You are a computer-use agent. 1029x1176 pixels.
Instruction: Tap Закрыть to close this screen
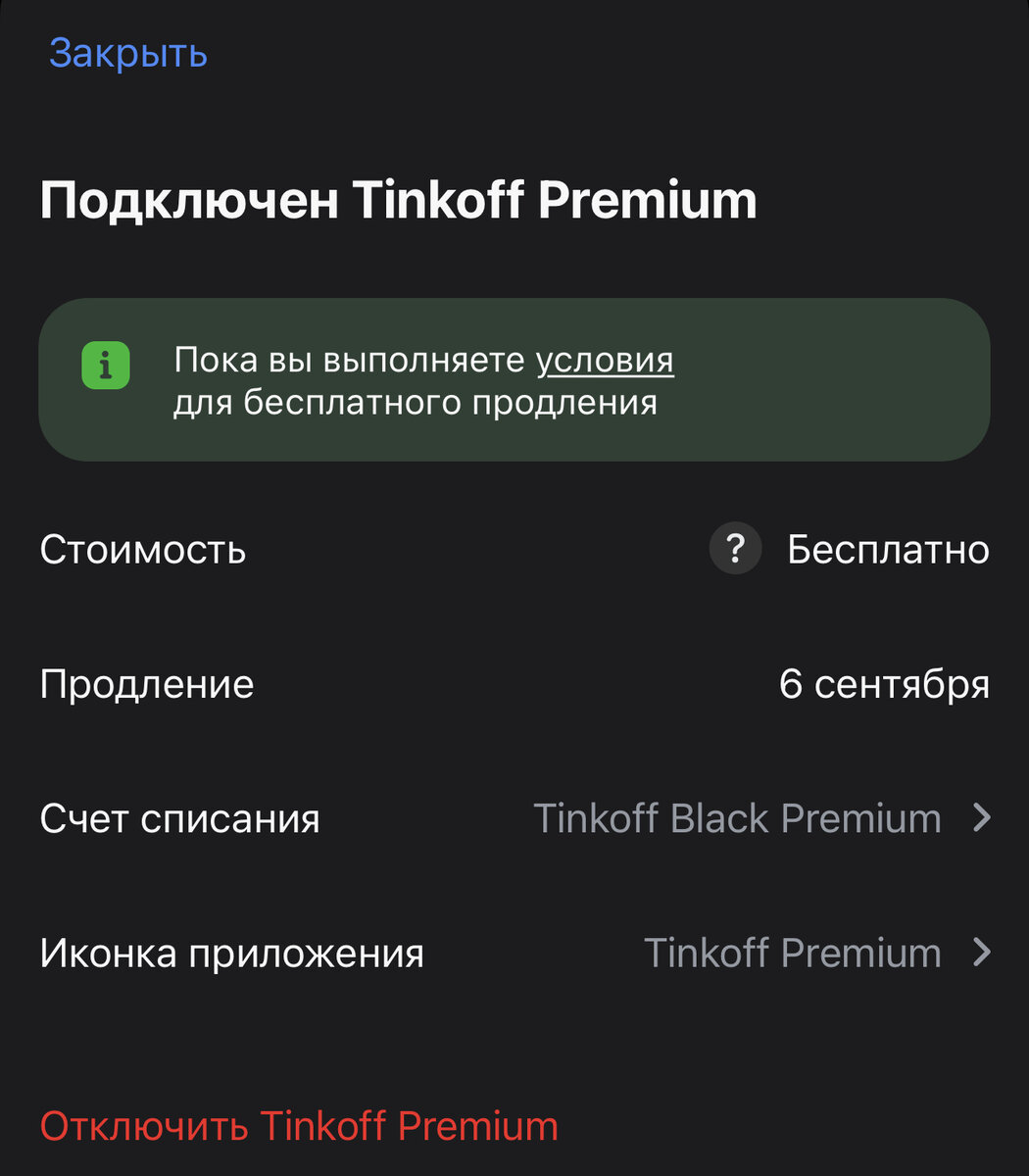click(128, 53)
